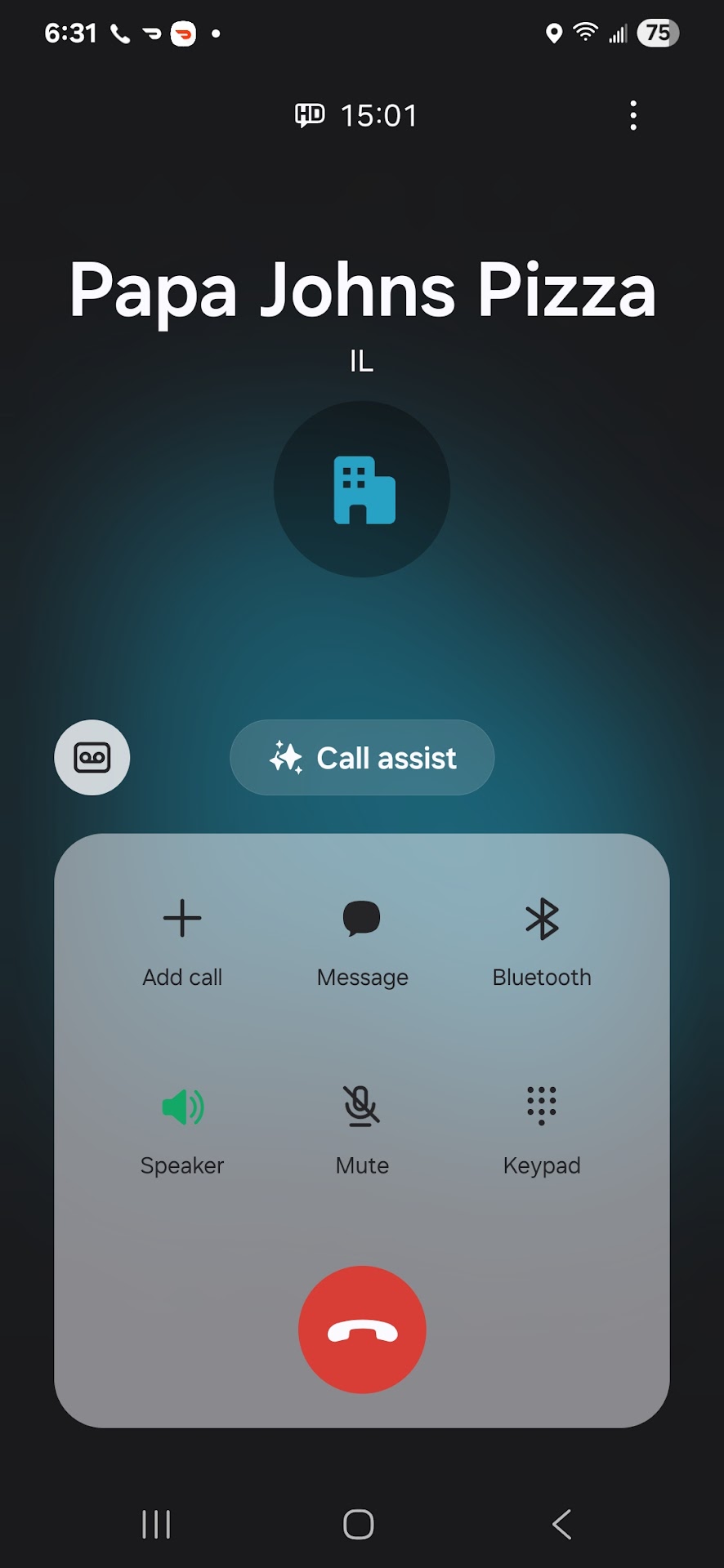Image resolution: width=724 pixels, height=1568 pixels.
Task: Open the dial Keypad
Action: (542, 1129)
